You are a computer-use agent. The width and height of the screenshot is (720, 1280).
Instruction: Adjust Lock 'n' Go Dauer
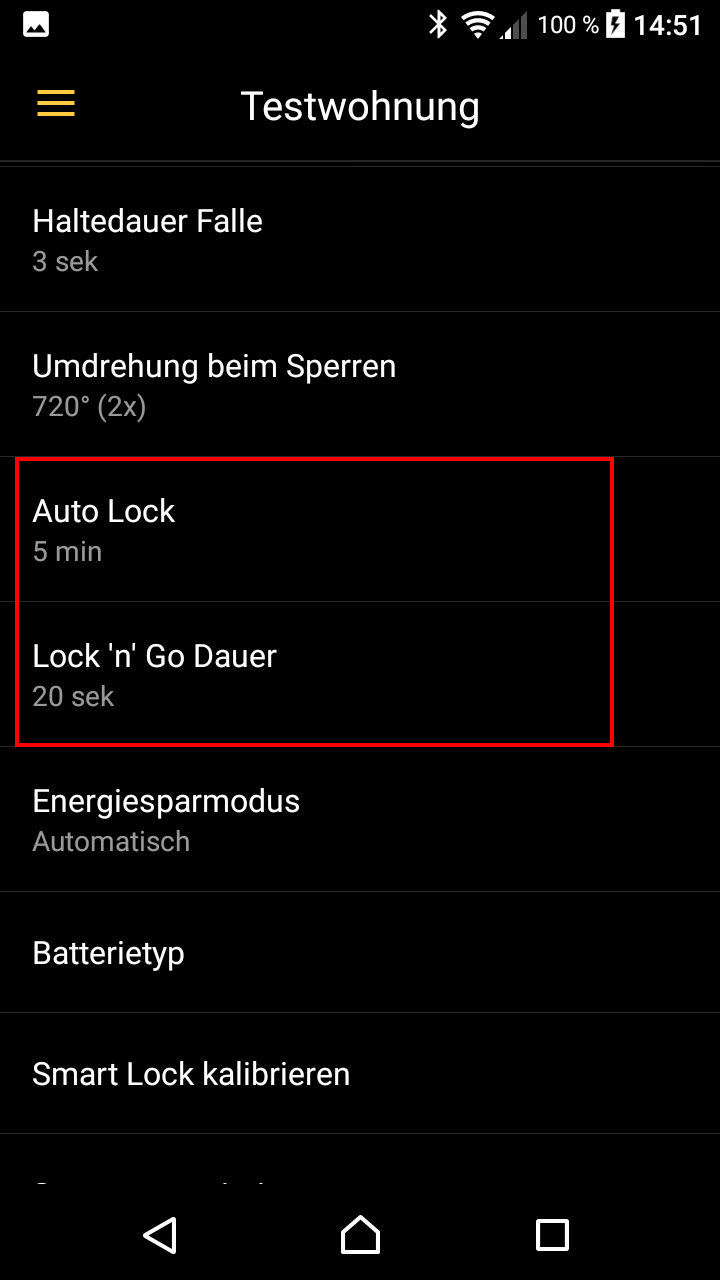360,674
